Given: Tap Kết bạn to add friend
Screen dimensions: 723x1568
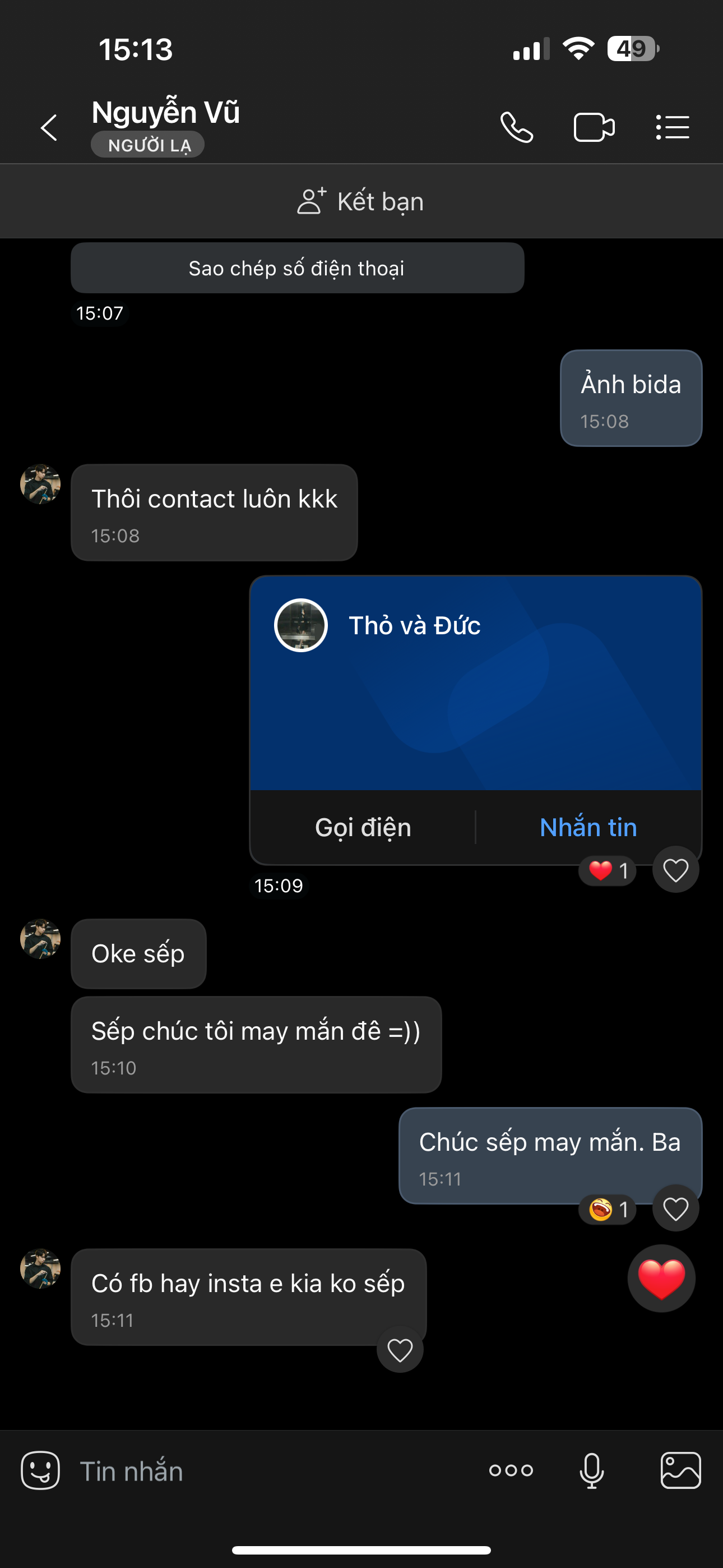Looking at the screenshot, I should pos(361,201).
